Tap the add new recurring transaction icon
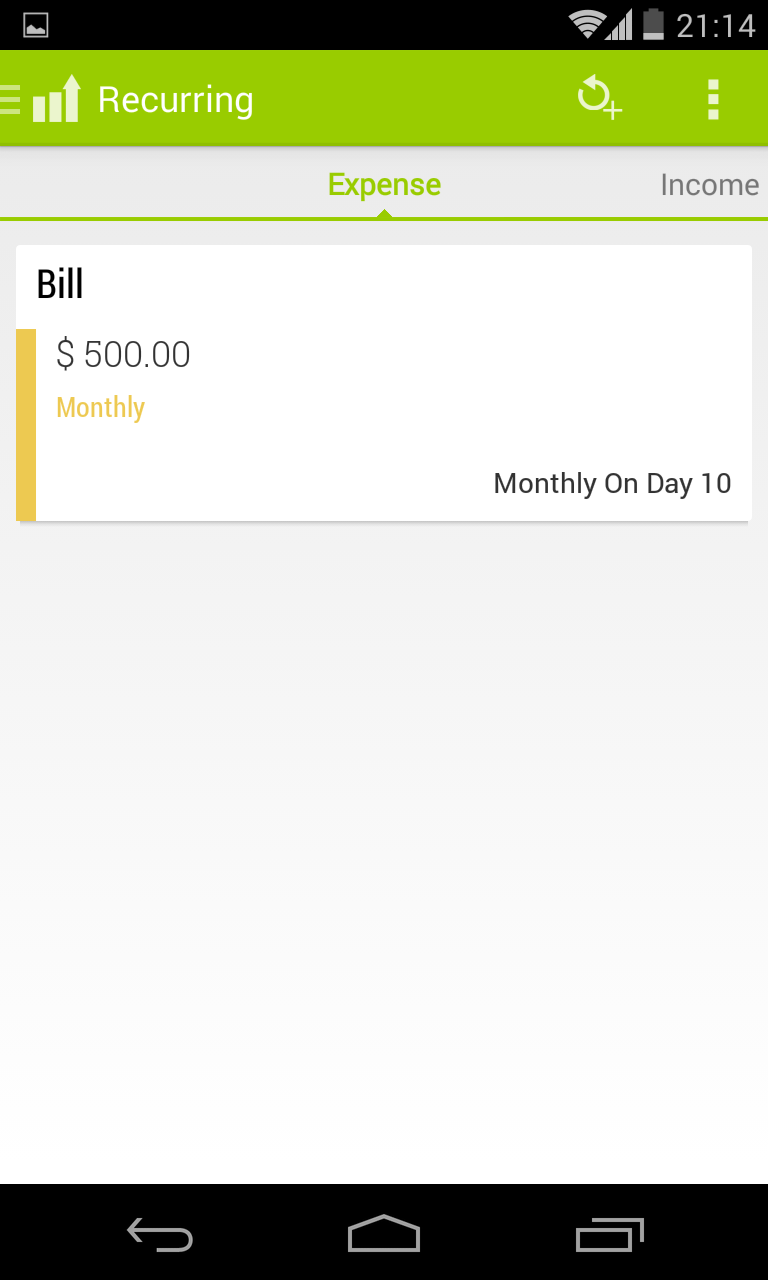This screenshot has width=768, height=1280. (x=597, y=97)
